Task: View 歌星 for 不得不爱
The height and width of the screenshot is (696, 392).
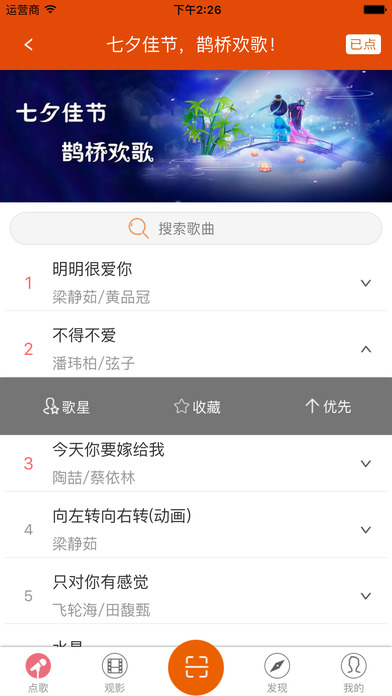Action: click(67, 407)
